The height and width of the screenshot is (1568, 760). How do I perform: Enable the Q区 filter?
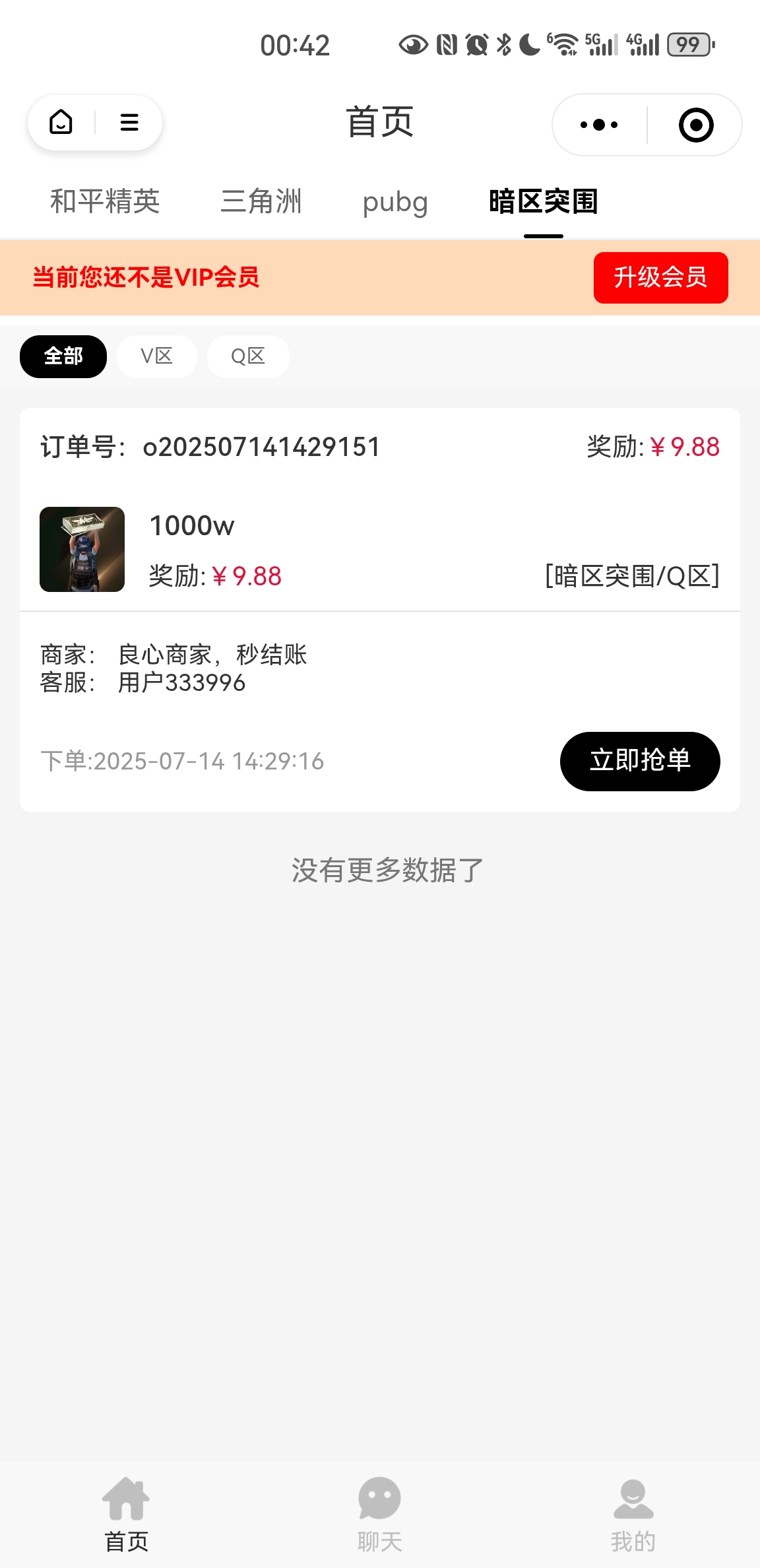pos(247,356)
